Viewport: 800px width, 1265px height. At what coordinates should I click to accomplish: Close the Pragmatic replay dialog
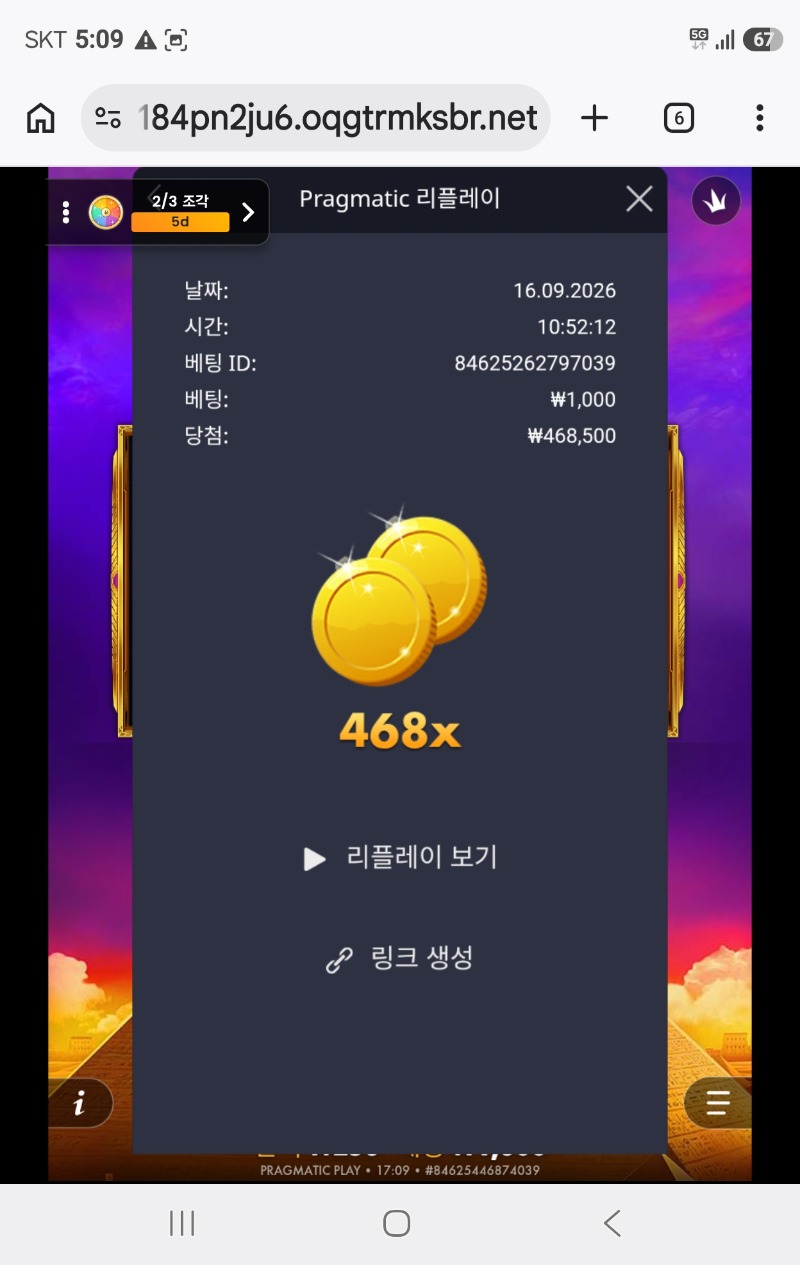(x=639, y=199)
